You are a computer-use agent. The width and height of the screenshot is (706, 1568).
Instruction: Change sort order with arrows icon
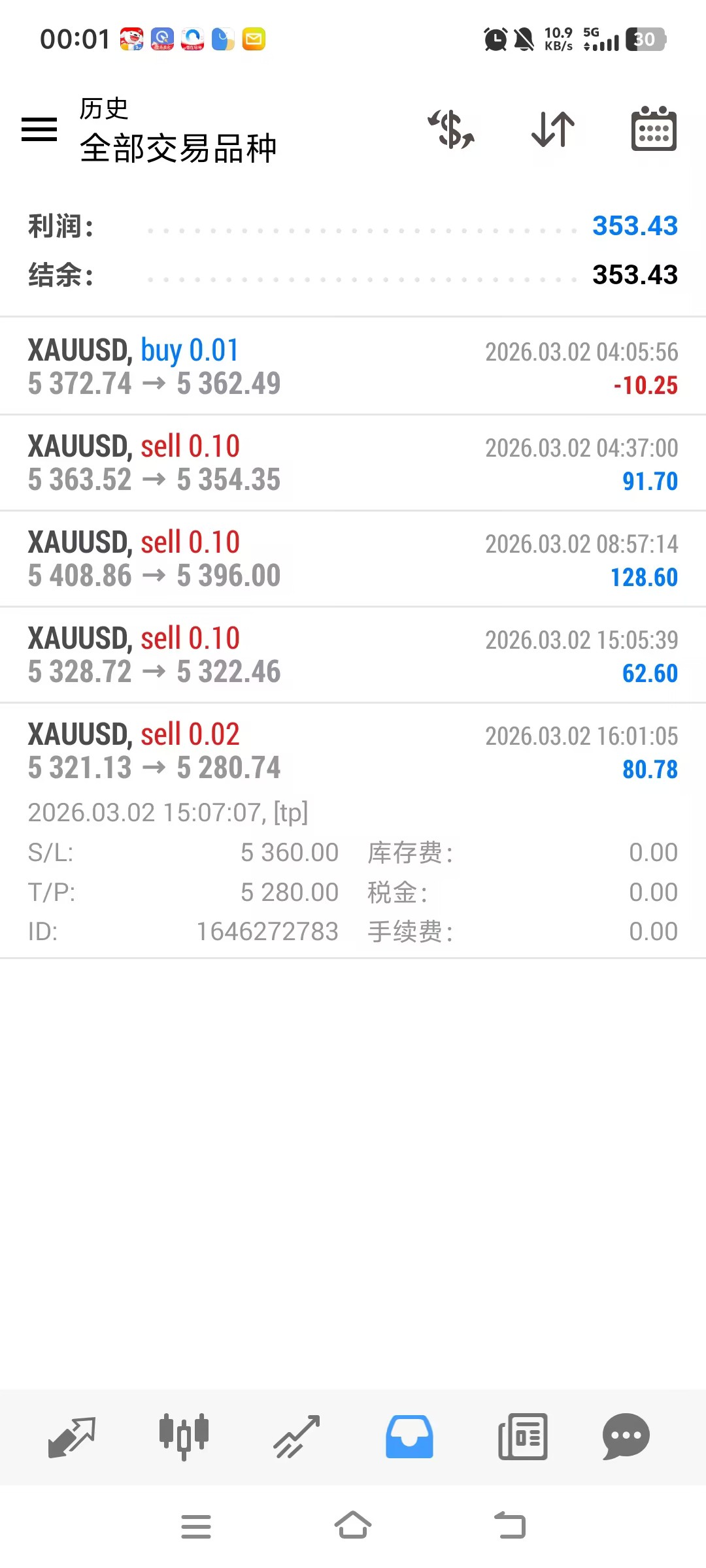pos(553,129)
